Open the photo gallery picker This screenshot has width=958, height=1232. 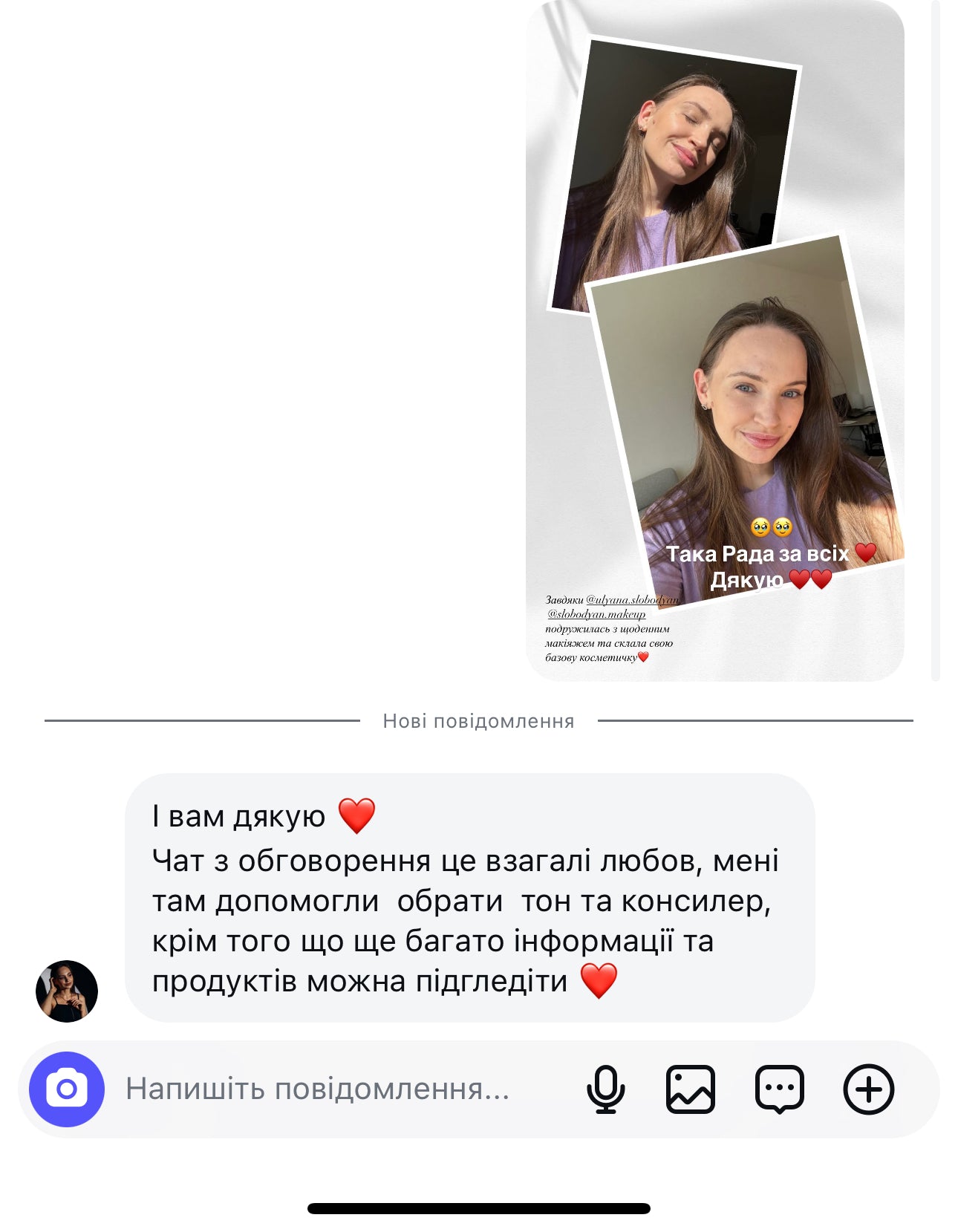[x=691, y=1089]
